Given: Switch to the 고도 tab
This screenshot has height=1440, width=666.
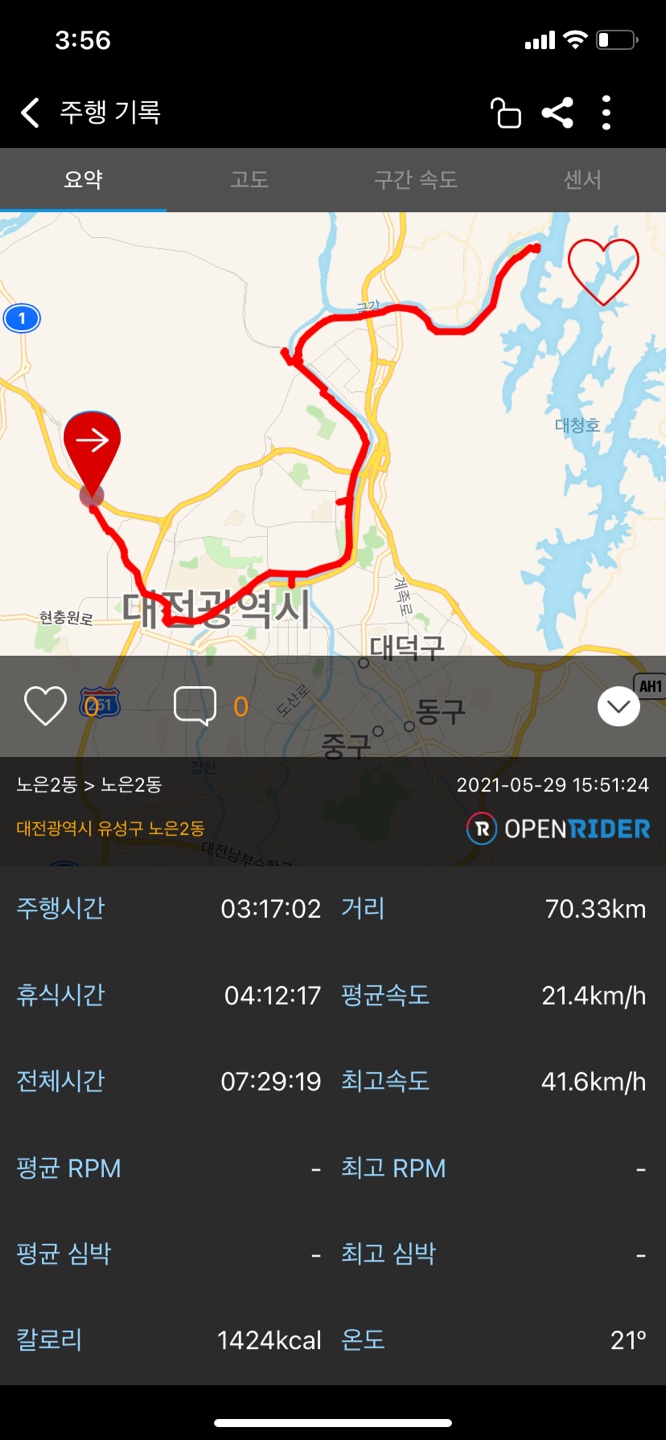Looking at the screenshot, I should [x=249, y=180].
